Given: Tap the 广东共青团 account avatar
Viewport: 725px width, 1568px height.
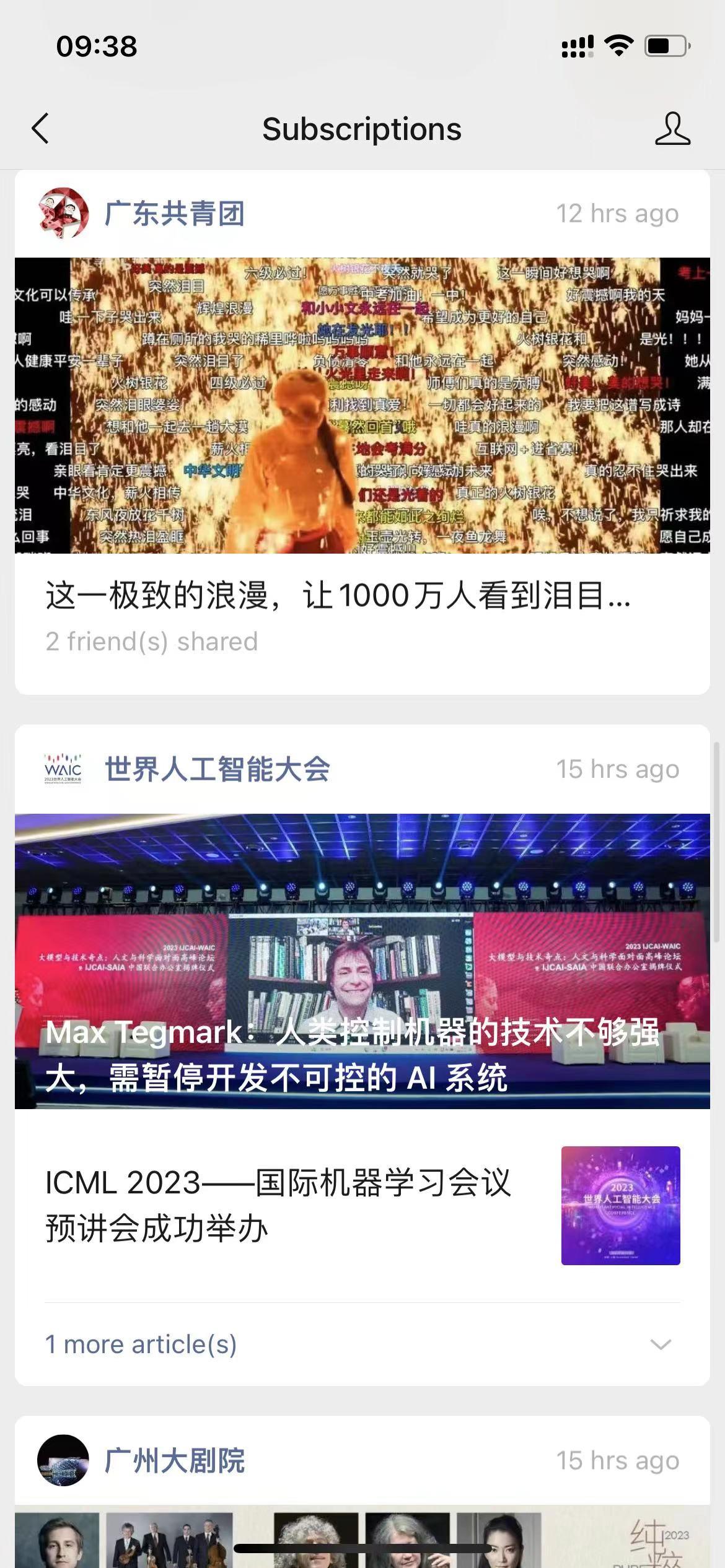Looking at the screenshot, I should 60,214.
